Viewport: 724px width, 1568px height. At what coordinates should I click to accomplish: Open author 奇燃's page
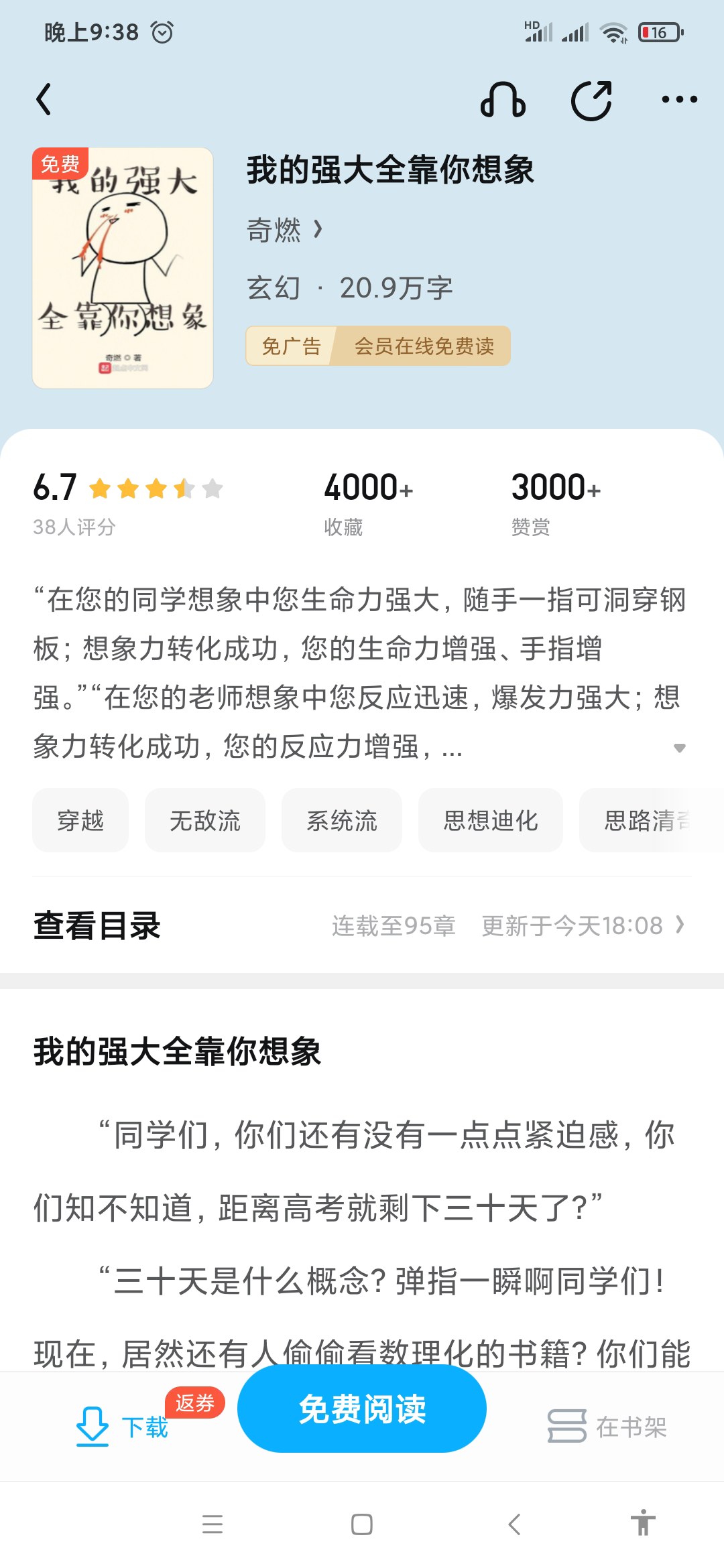click(x=284, y=230)
